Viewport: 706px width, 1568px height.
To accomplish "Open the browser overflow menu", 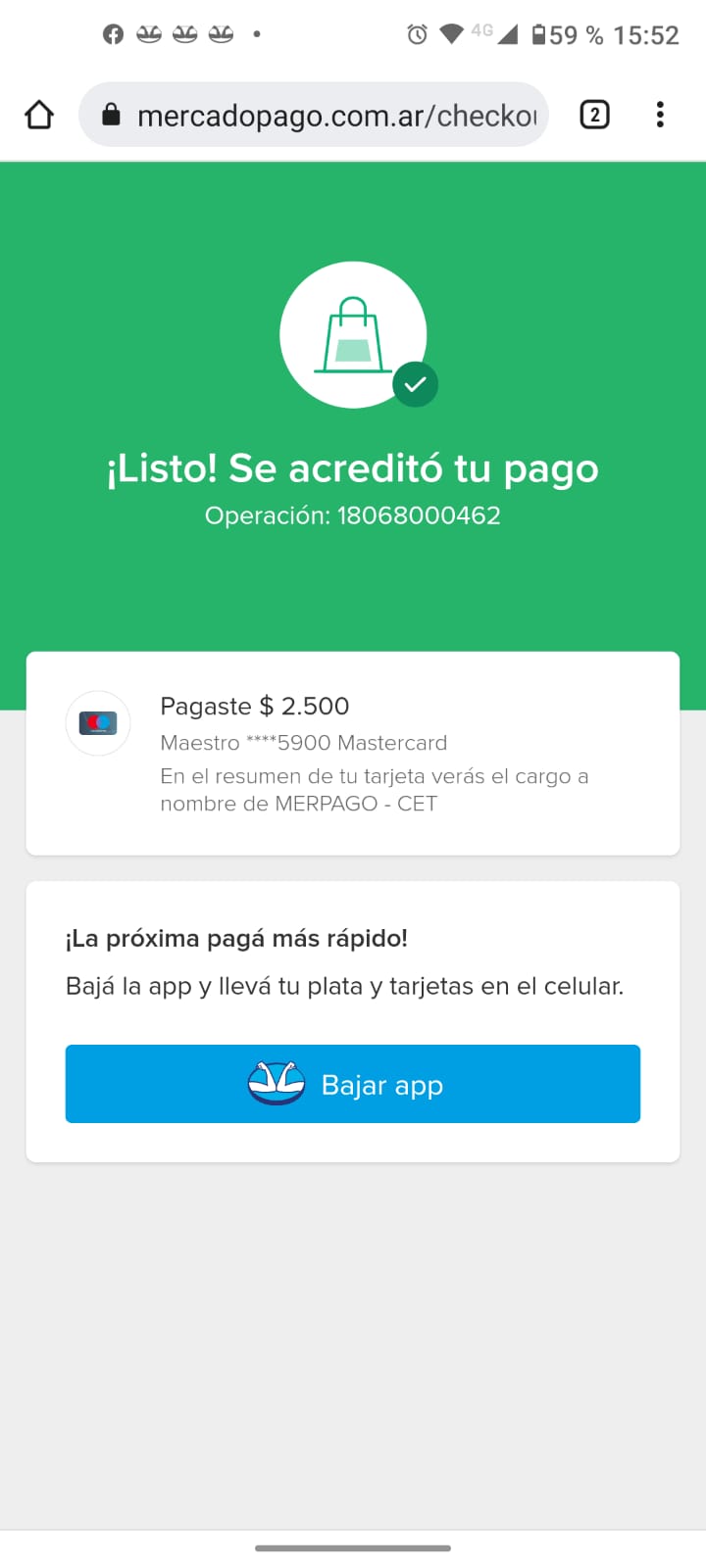I will [x=660, y=115].
